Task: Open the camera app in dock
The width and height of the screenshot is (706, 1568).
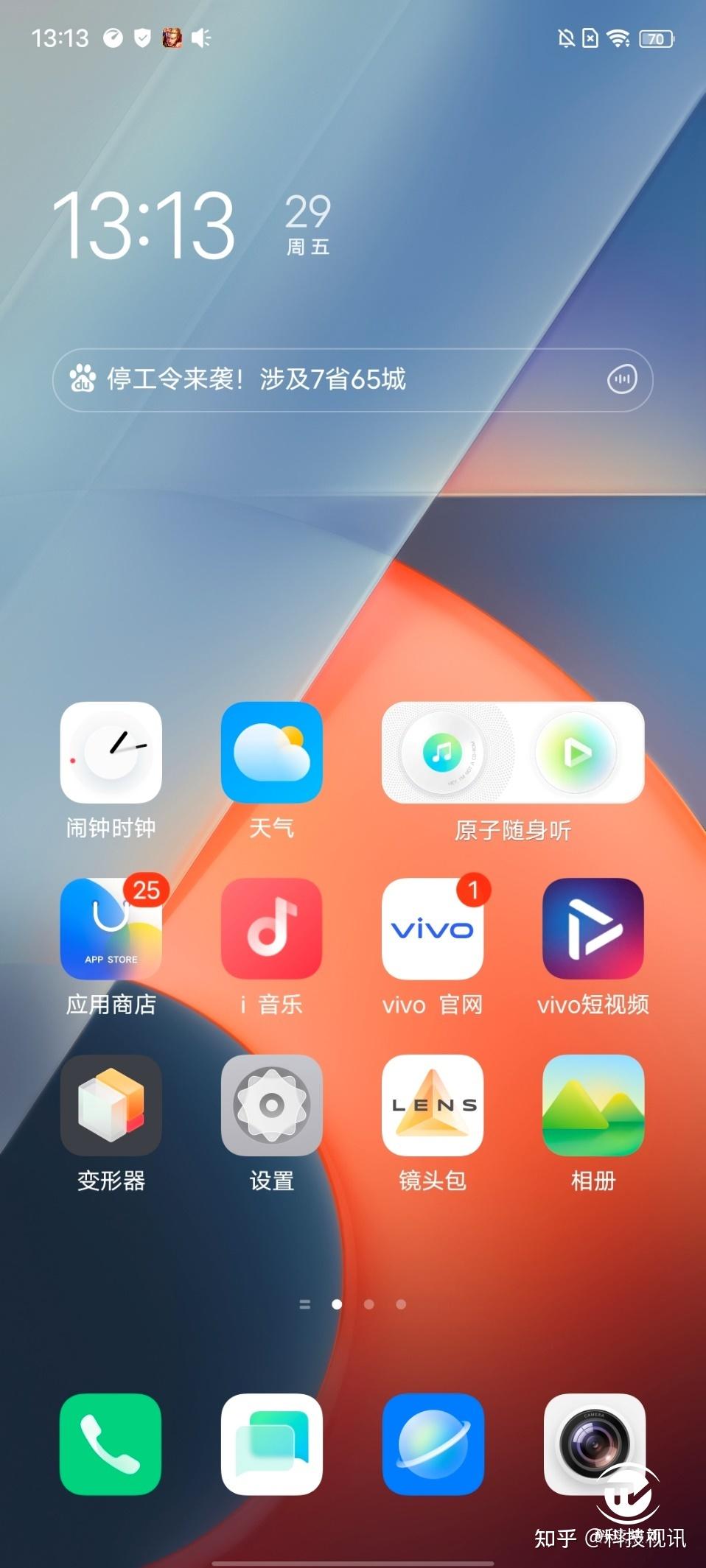Action: pyautogui.click(x=594, y=1444)
